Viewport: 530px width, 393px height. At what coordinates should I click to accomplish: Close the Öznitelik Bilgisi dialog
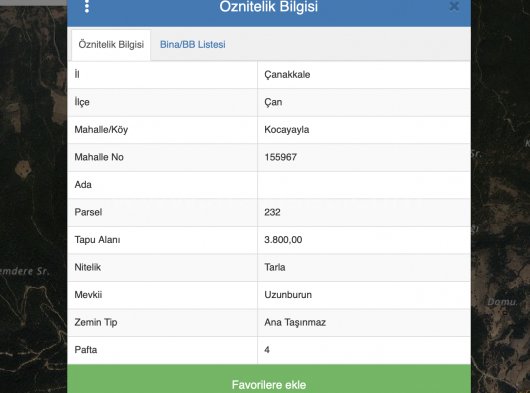pos(454,6)
